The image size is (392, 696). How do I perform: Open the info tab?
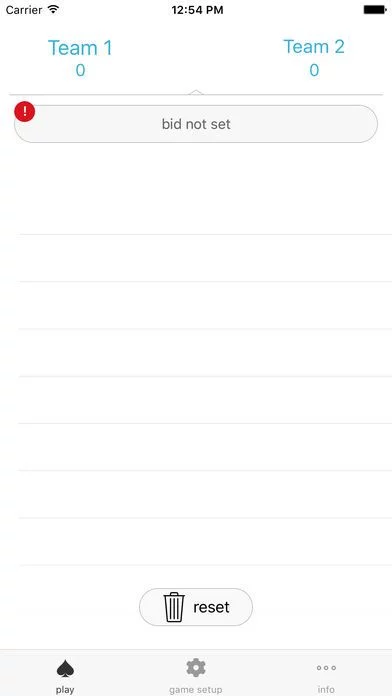point(326,676)
